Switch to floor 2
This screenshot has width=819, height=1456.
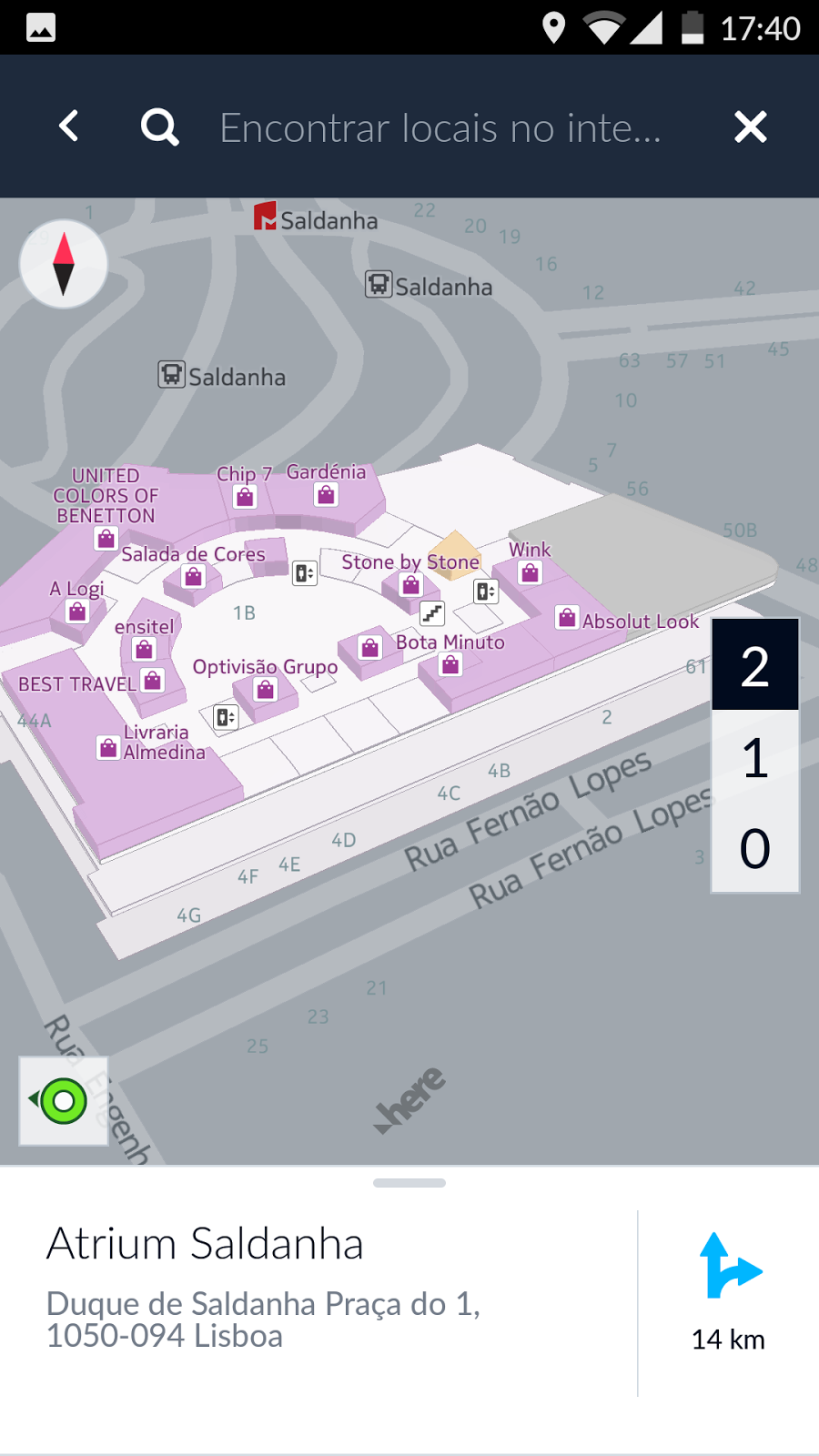click(754, 666)
